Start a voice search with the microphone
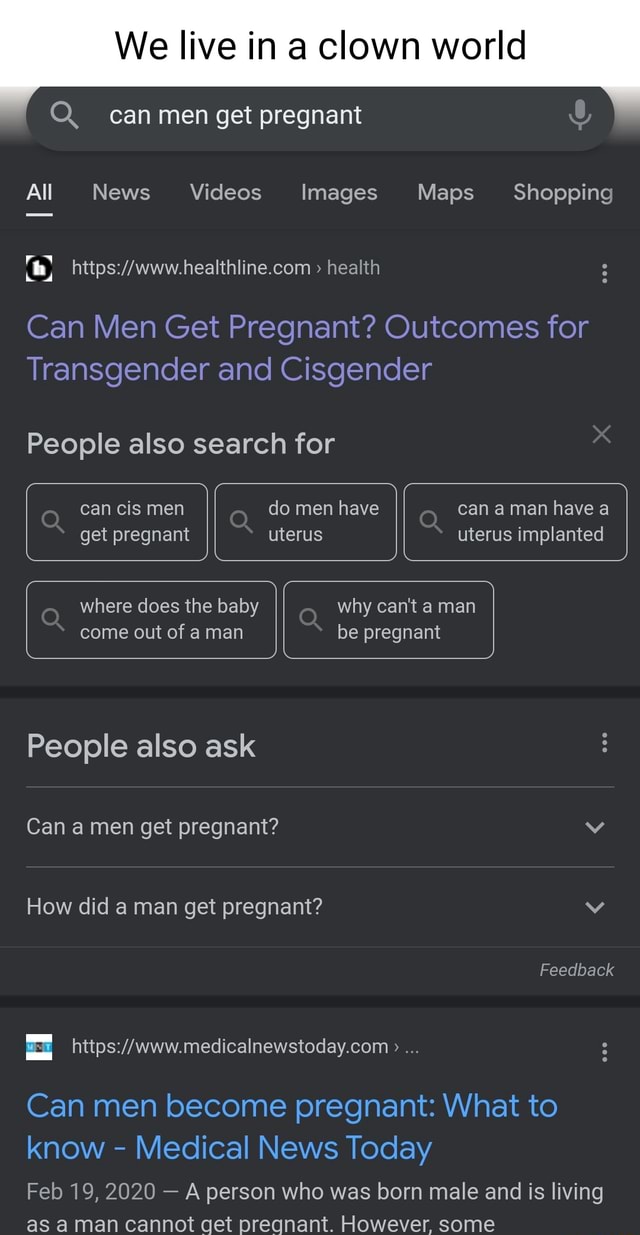640x1235 pixels. coord(578,117)
